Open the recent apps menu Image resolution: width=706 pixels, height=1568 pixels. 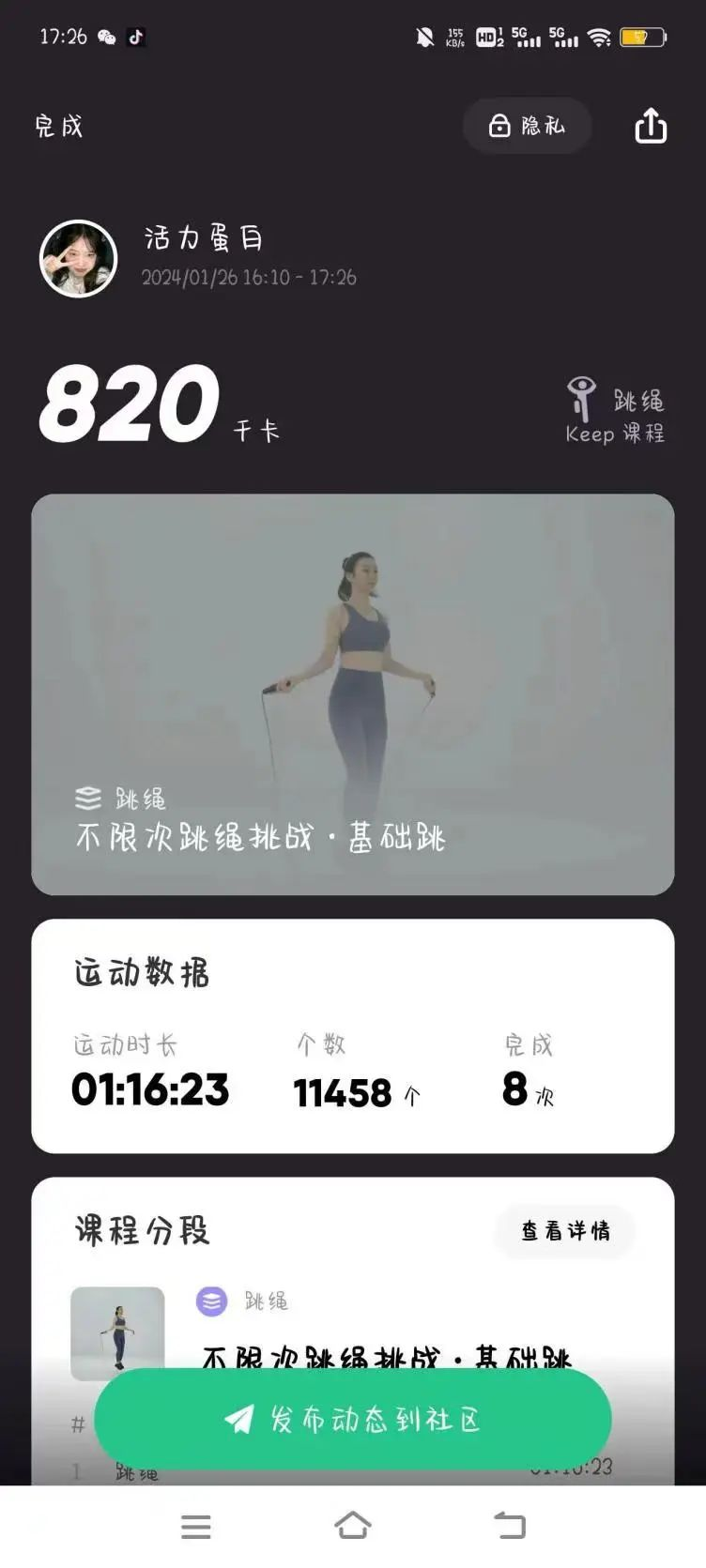pyautogui.click(x=195, y=1526)
